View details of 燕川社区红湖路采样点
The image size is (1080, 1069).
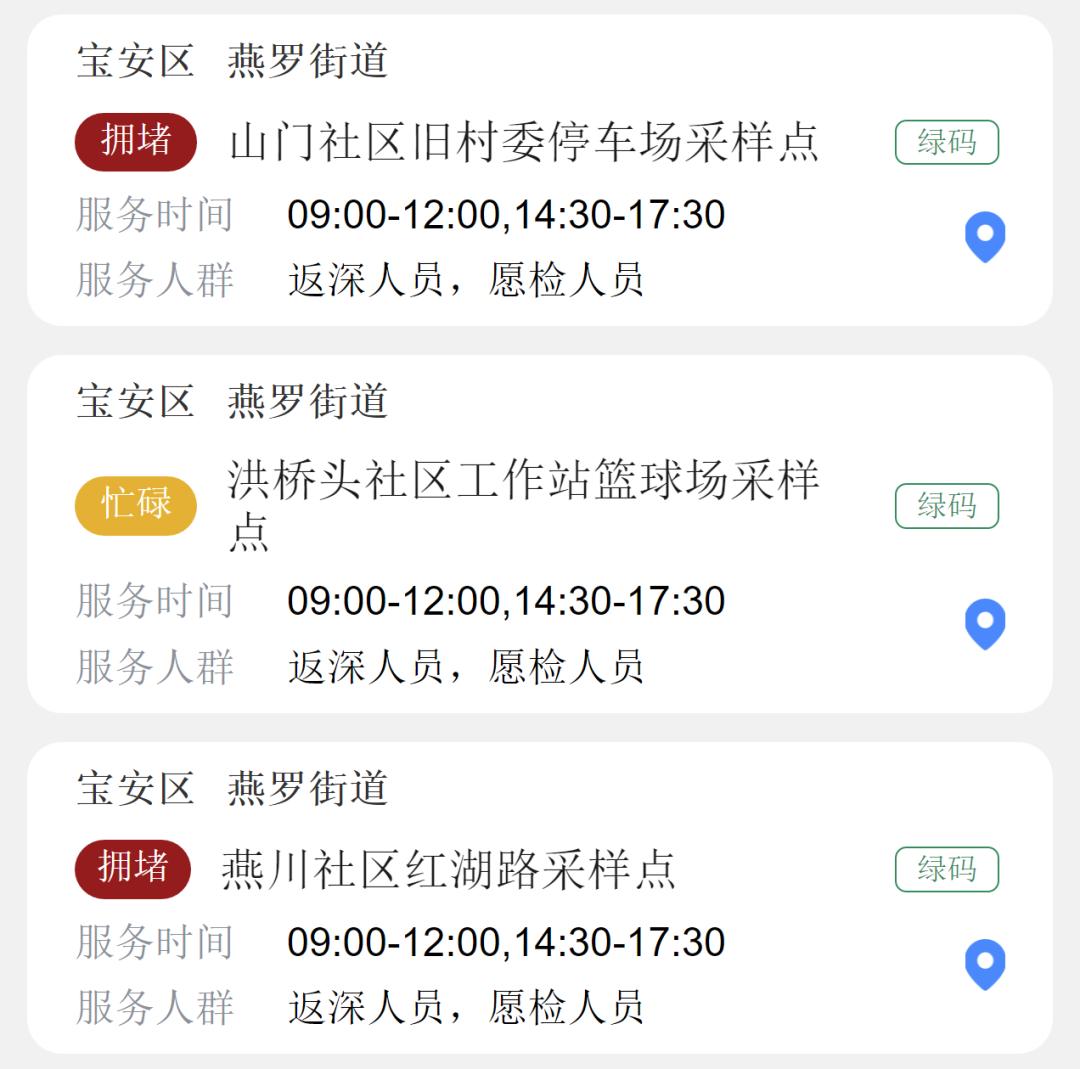tap(448, 869)
